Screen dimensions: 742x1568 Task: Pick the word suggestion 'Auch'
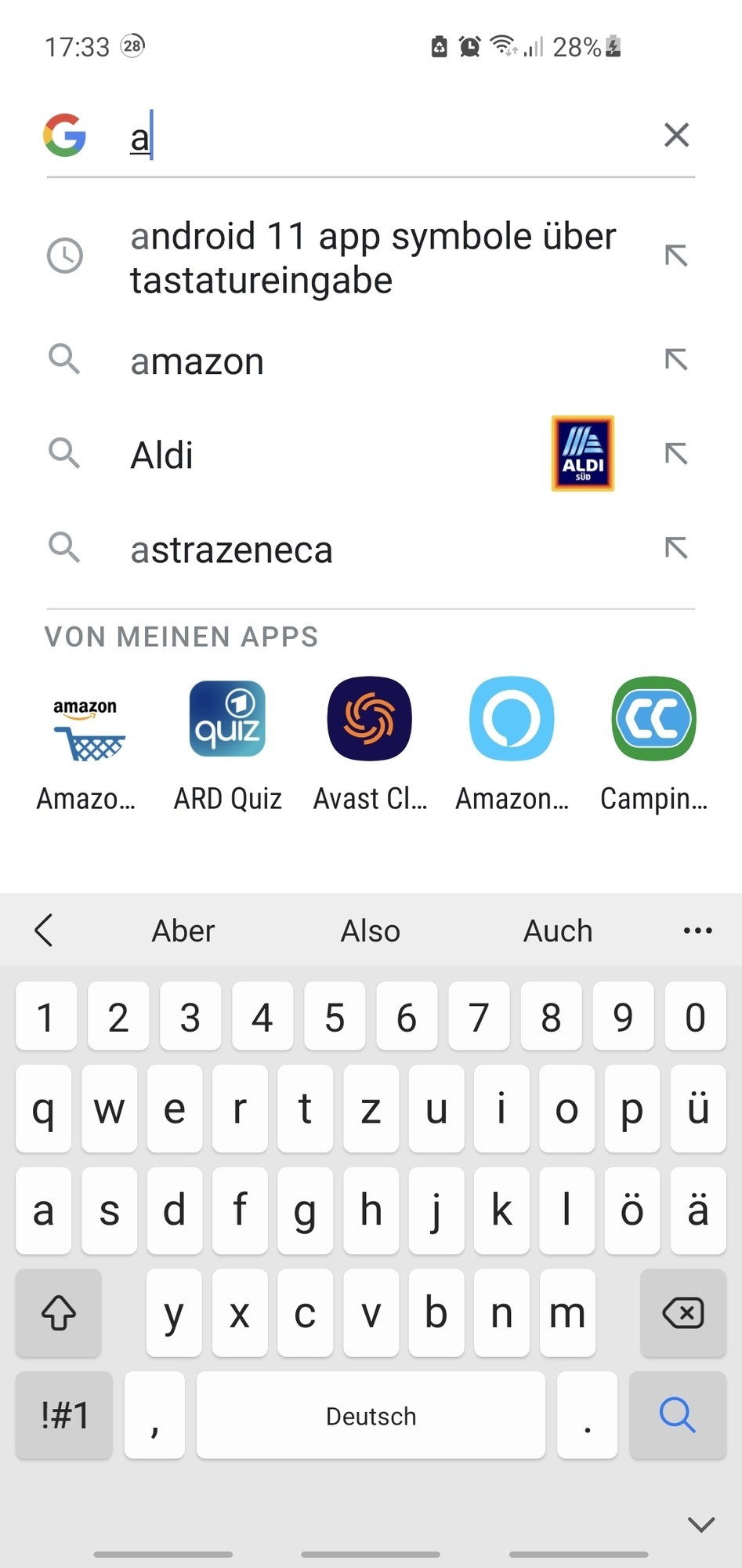tap(557, 931)
